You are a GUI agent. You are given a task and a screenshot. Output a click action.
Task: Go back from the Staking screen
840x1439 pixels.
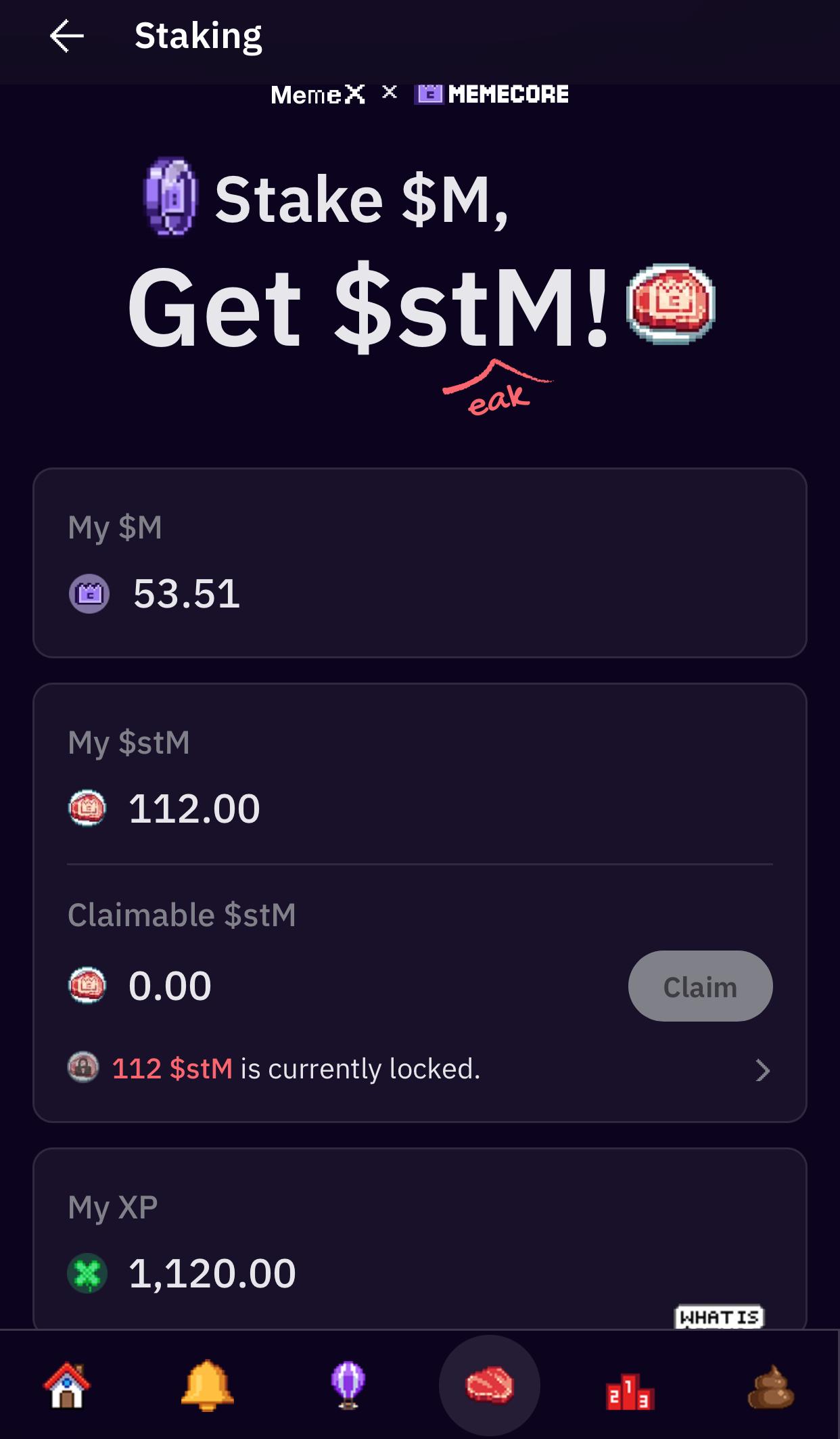[x=67, y=36]
